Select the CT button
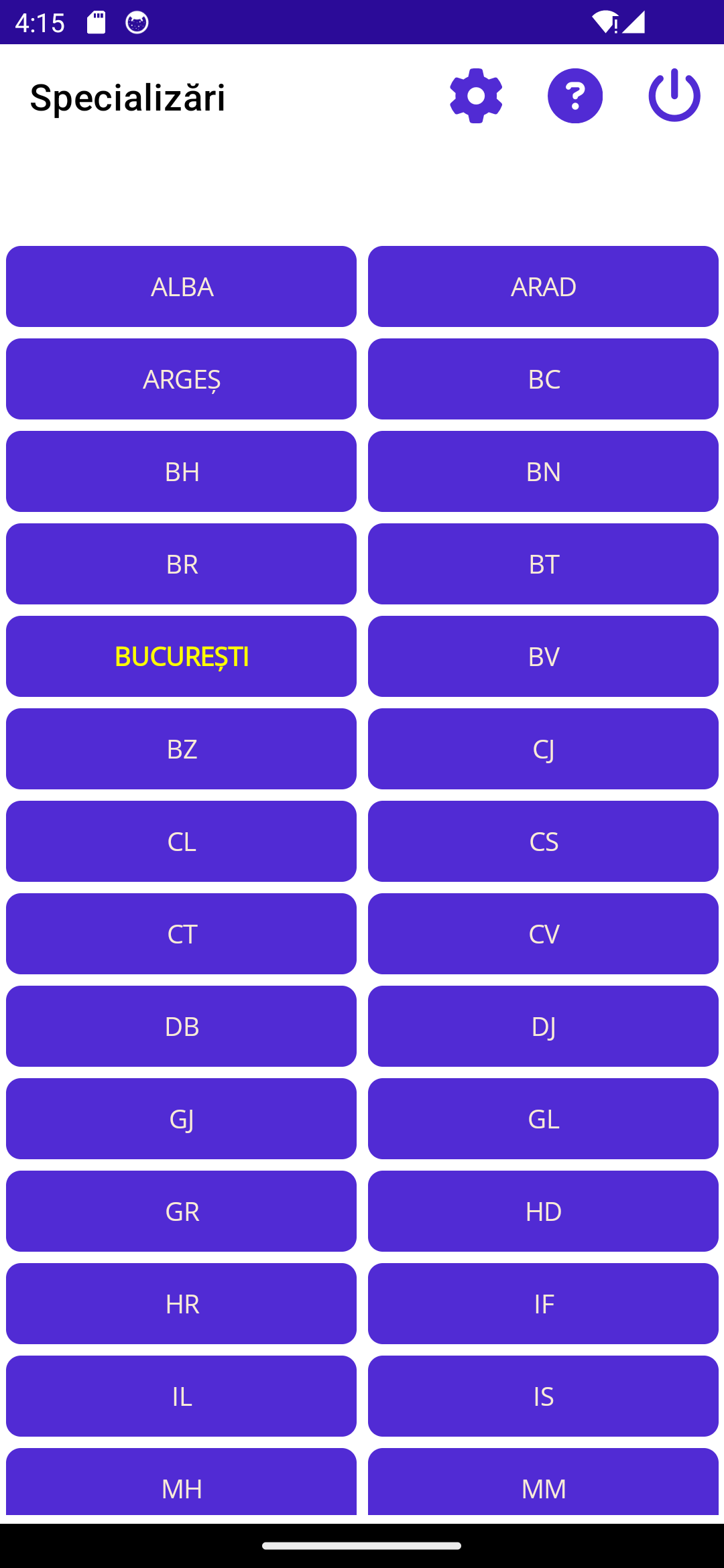This screenshot has height=1568, width=724. click(181, 933)
